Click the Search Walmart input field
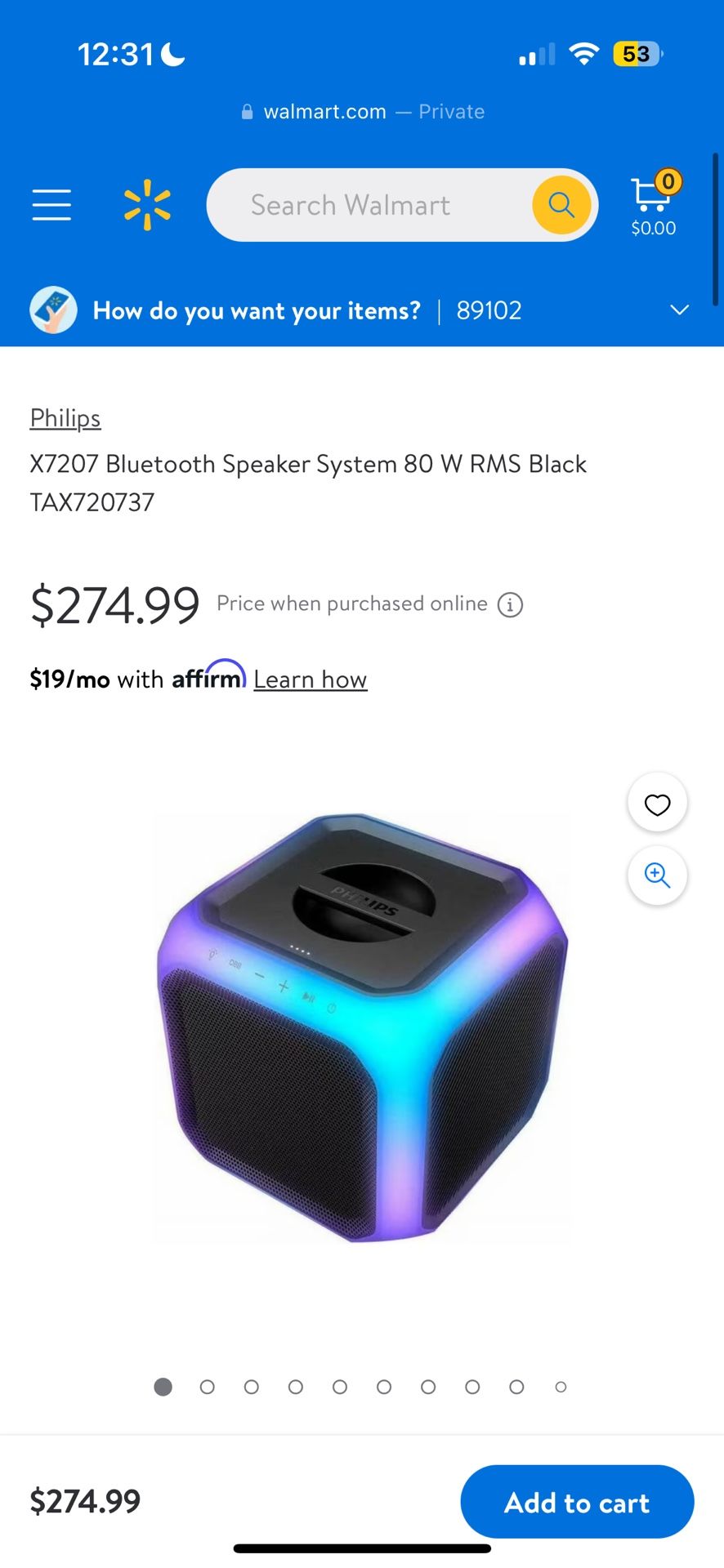Viewport: 724px width, 1568px height. (368, 205)
